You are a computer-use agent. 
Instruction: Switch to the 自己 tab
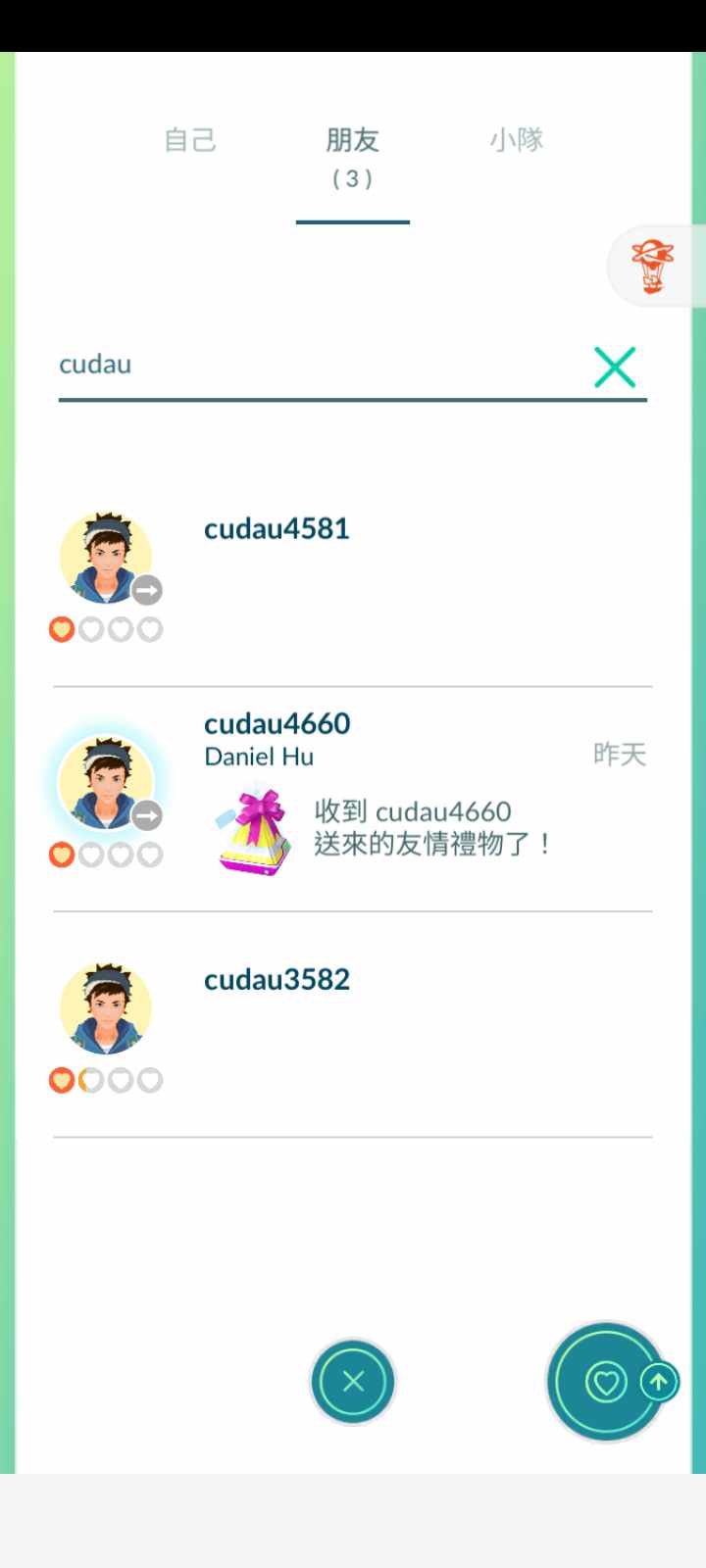[190, 141]
